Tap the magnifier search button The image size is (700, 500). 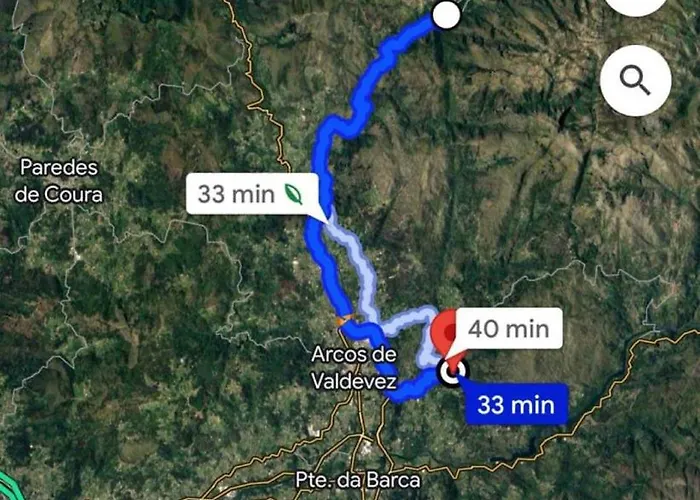[635, 80]
